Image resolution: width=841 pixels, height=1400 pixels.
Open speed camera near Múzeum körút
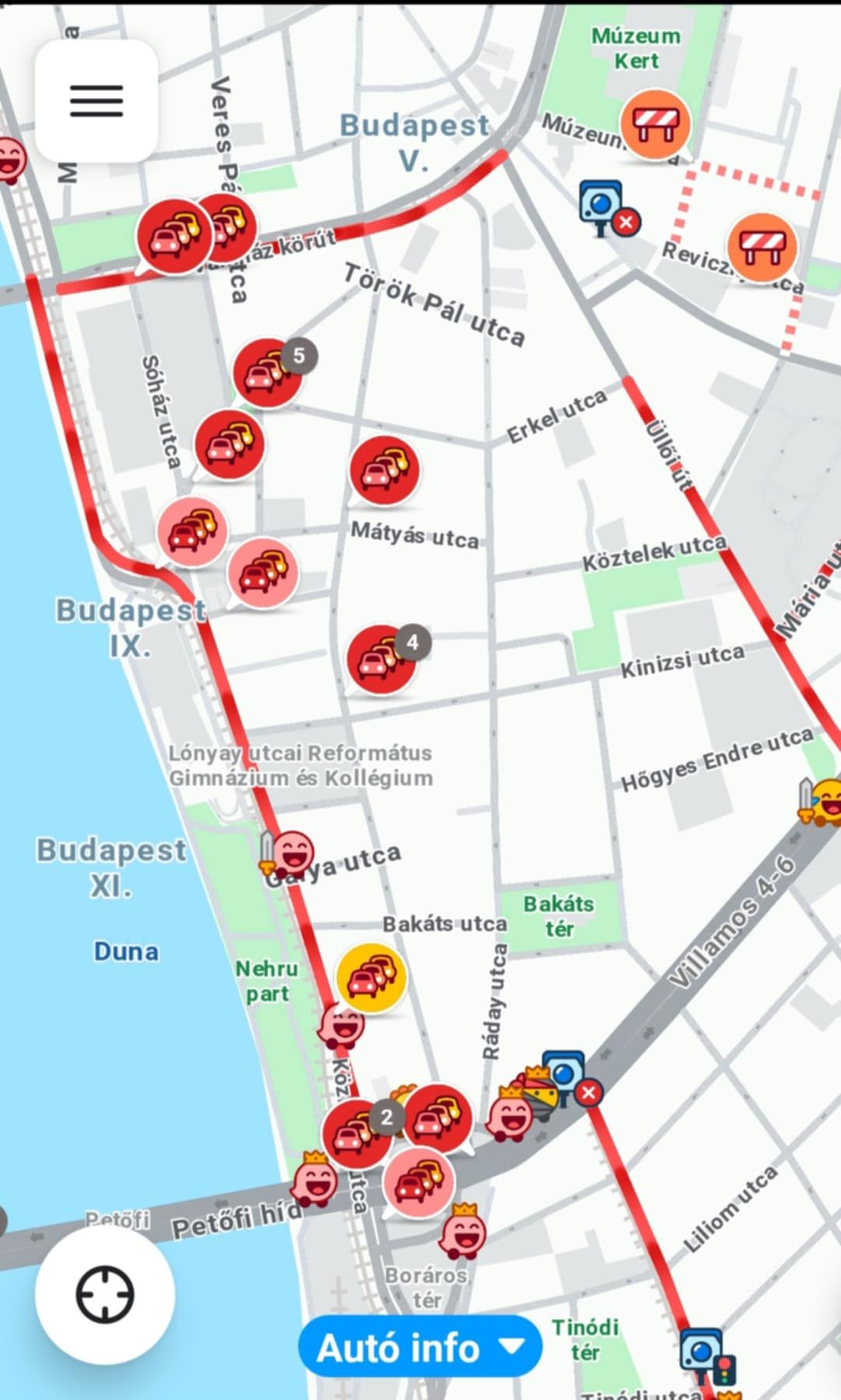pyautogui.click(x=601, y=206)
